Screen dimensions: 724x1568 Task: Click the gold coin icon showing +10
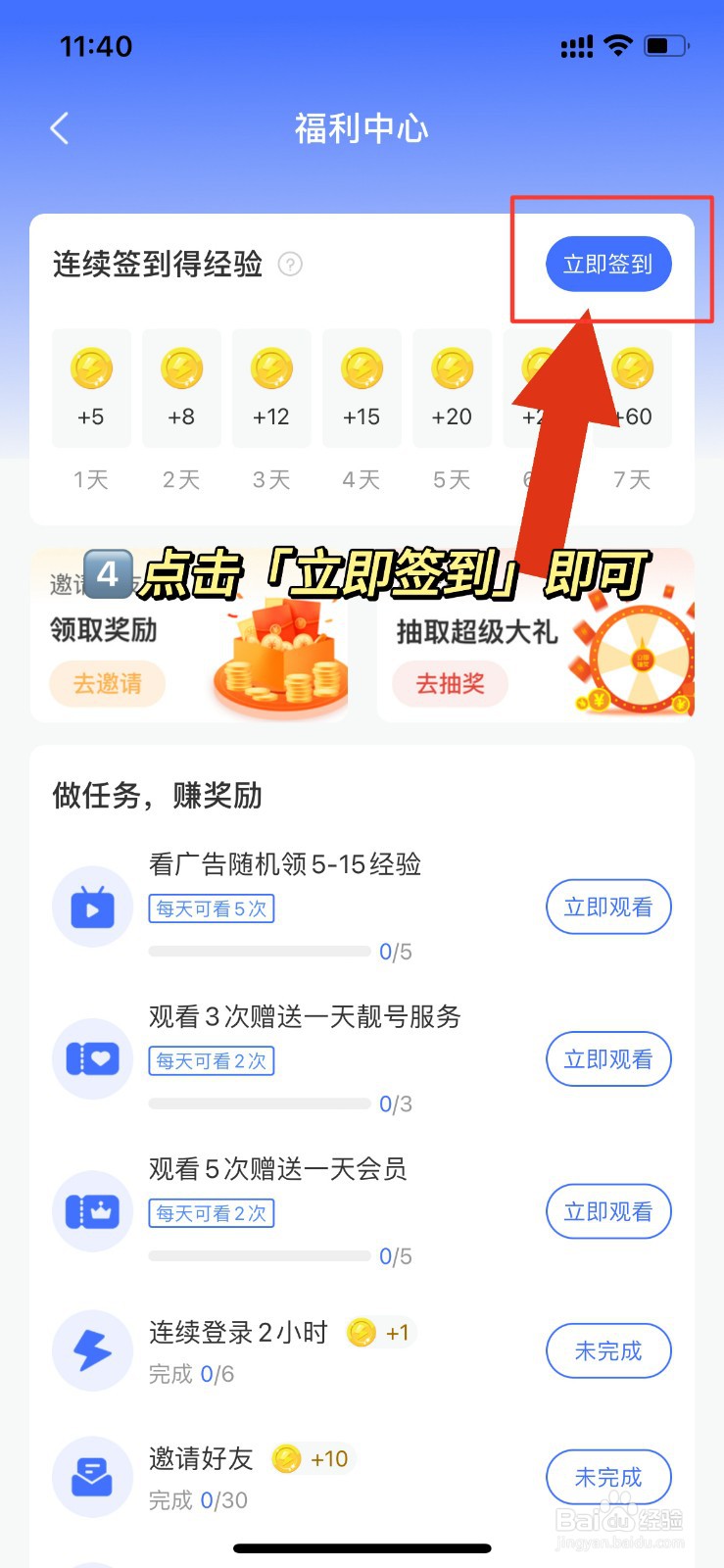point(285,1457)
